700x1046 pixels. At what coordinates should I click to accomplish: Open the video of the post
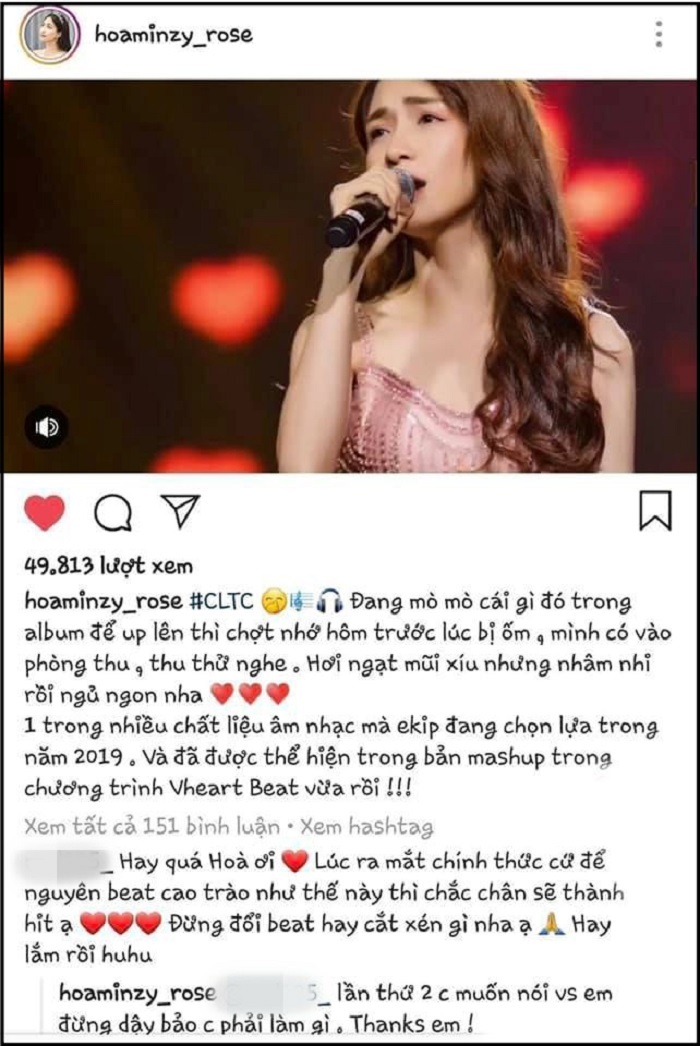click(x=350, y=275)
